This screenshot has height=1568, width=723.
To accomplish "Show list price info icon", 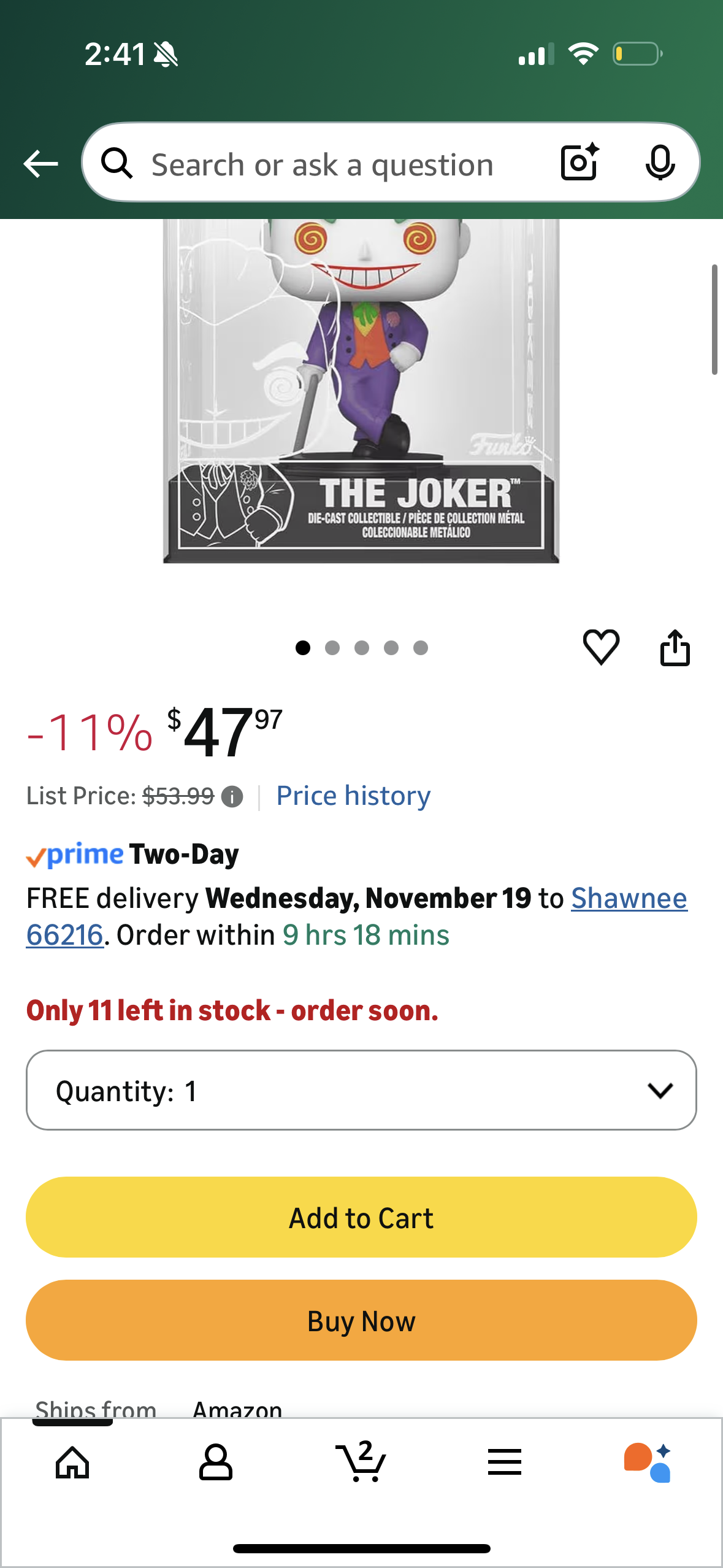I will point(232,797).
